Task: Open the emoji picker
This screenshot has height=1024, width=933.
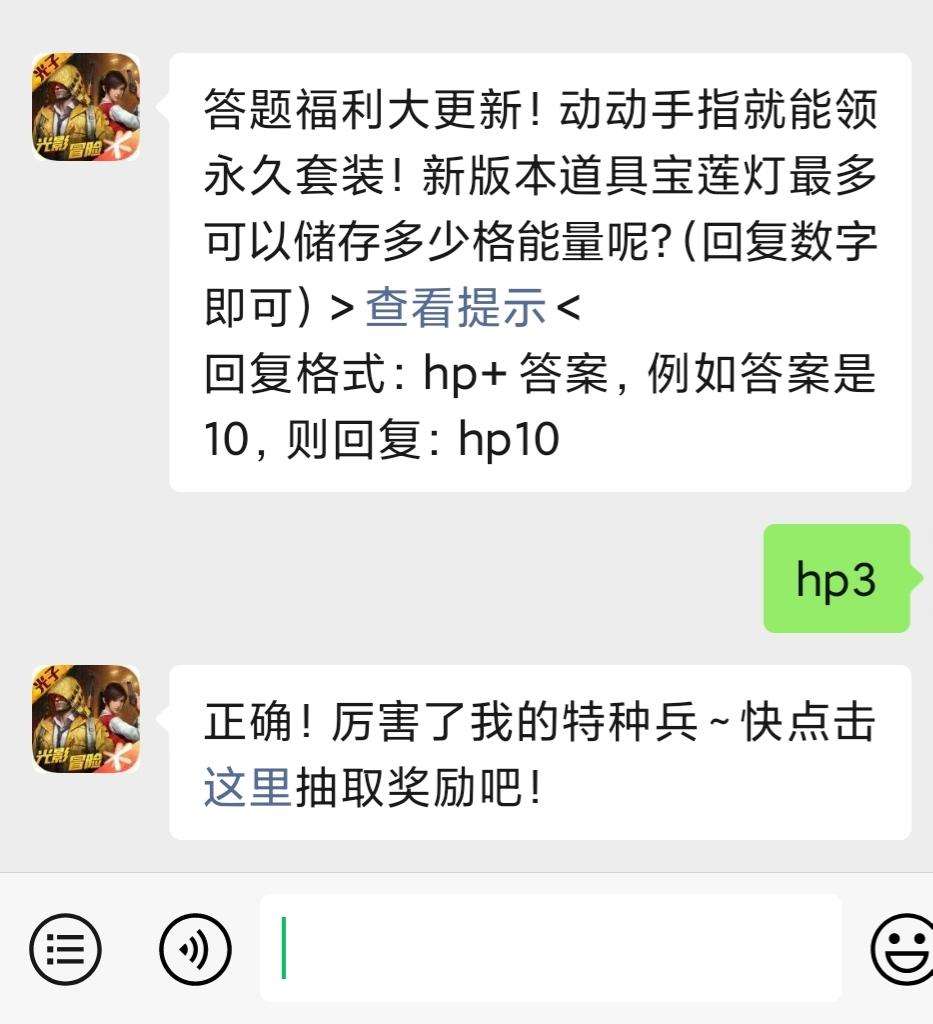Action: point(902,948)
